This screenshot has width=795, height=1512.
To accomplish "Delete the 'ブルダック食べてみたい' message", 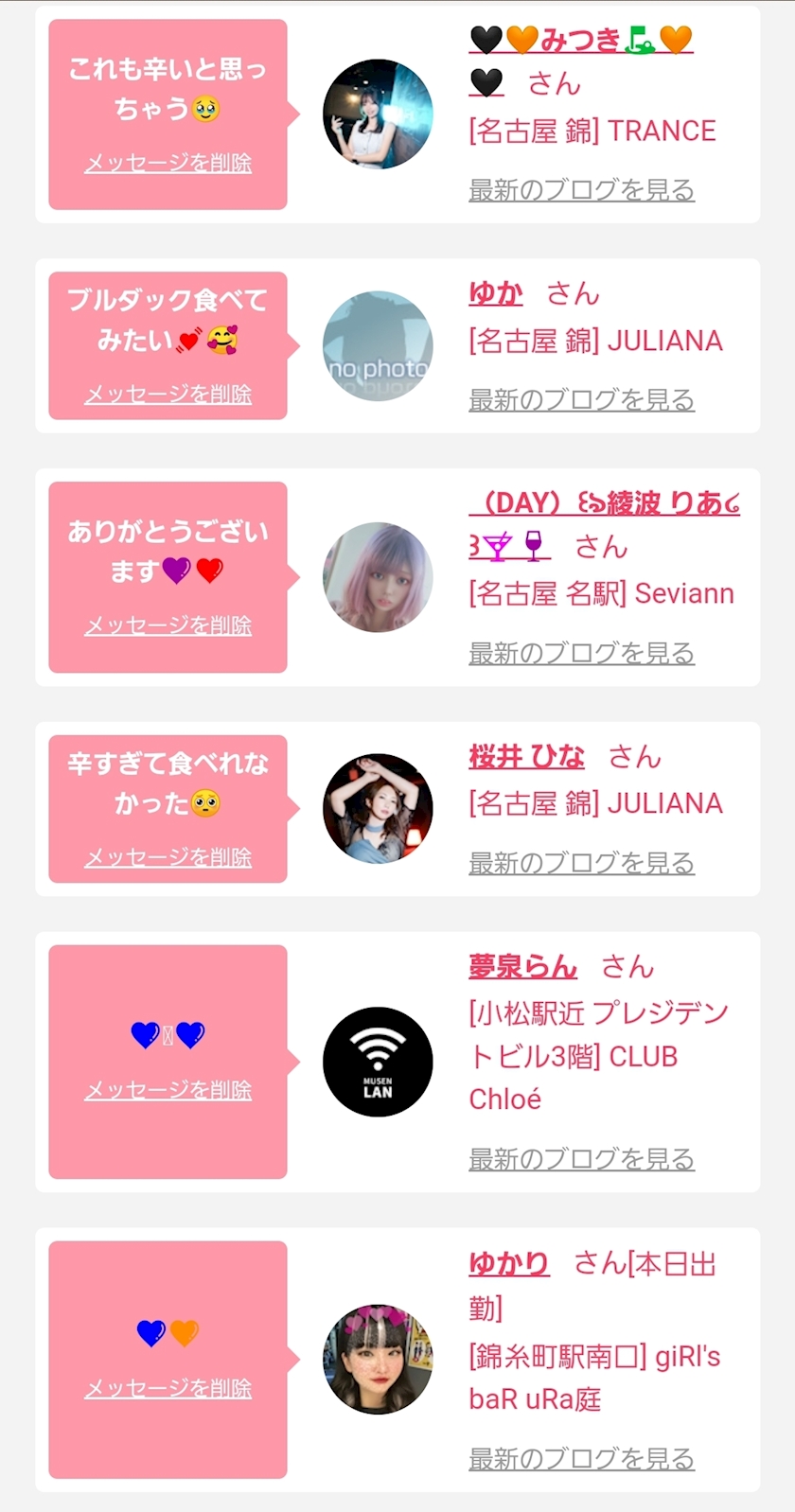I will tap(168, 394).
